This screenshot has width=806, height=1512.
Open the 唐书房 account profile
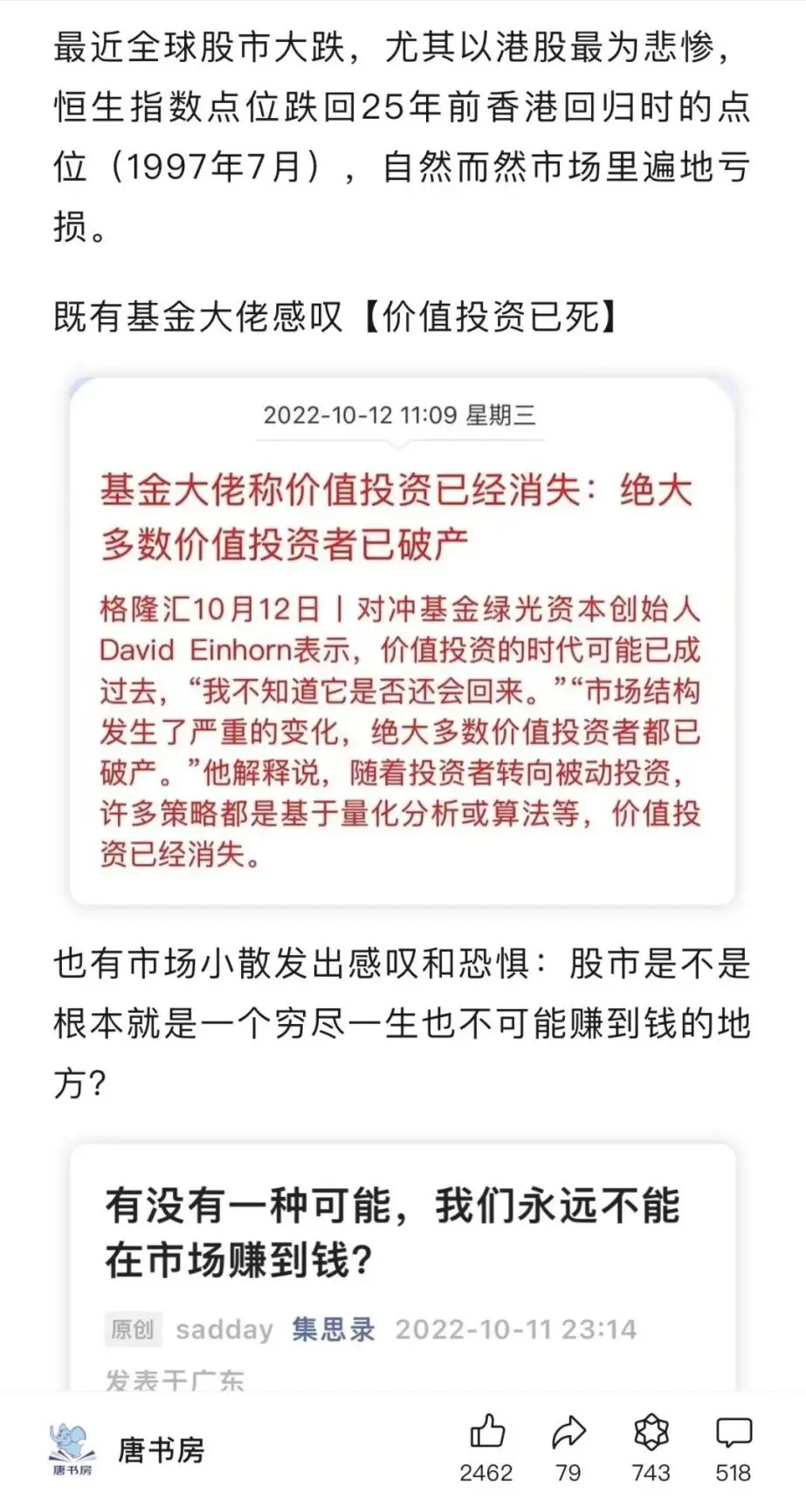click(x=127, y=1450)
